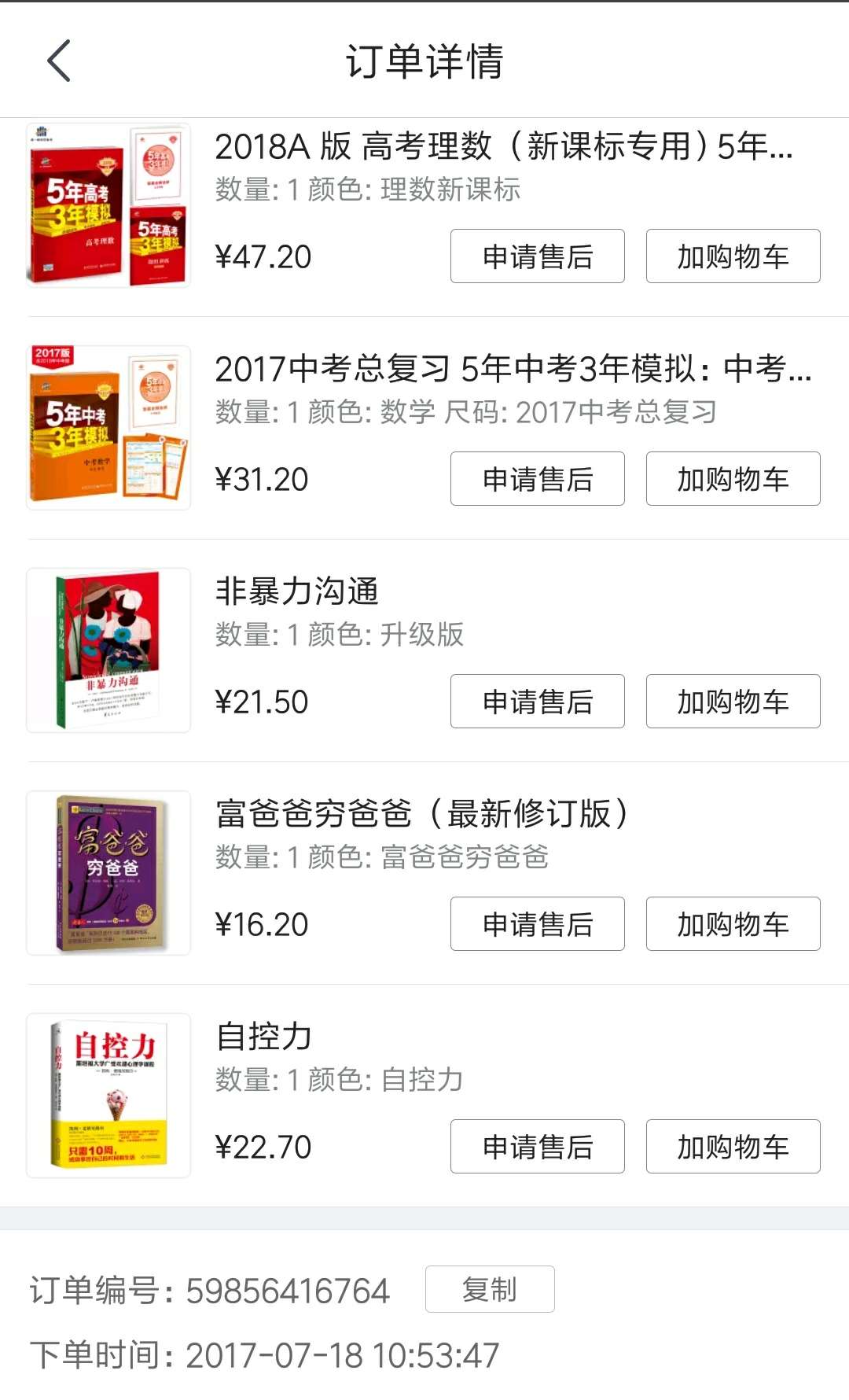Apply for after-sales on 非暴力沟通
This screenshot has width=849, height=1400.
(x=537, y=702)
